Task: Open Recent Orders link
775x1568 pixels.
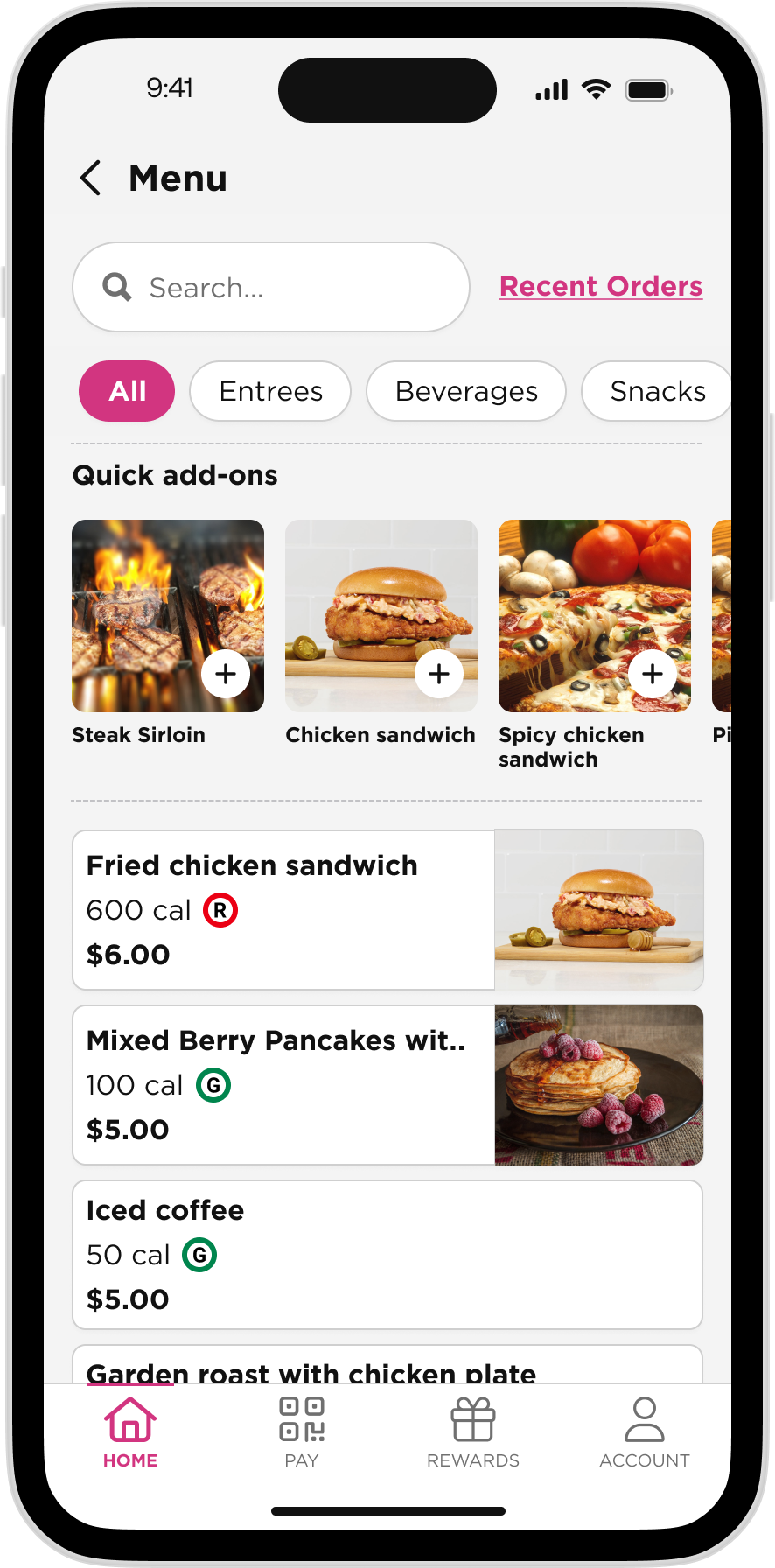Action: [x=600, y=286]
